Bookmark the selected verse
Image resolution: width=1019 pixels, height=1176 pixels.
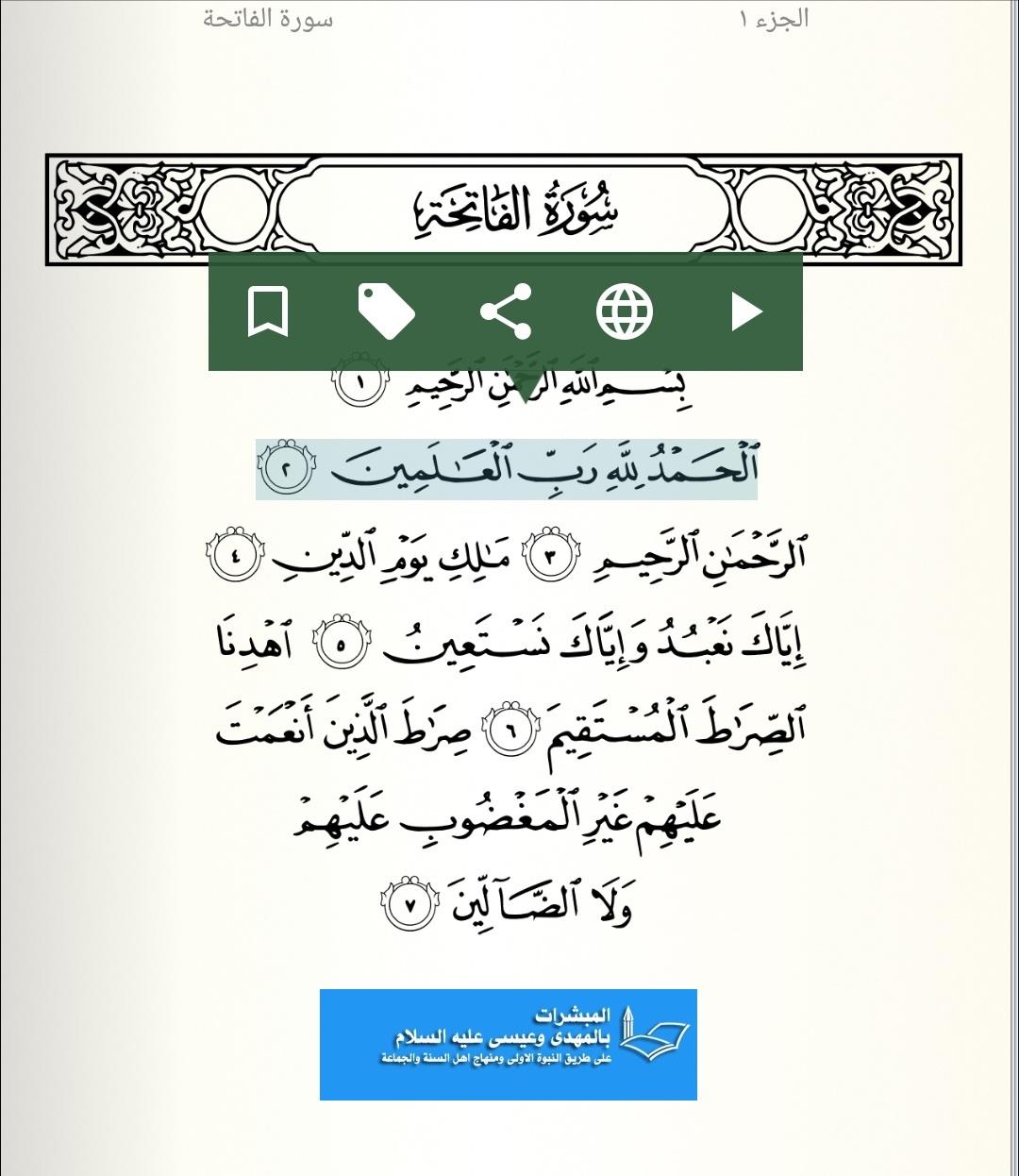pyautogui.click(x=267, y=311)
